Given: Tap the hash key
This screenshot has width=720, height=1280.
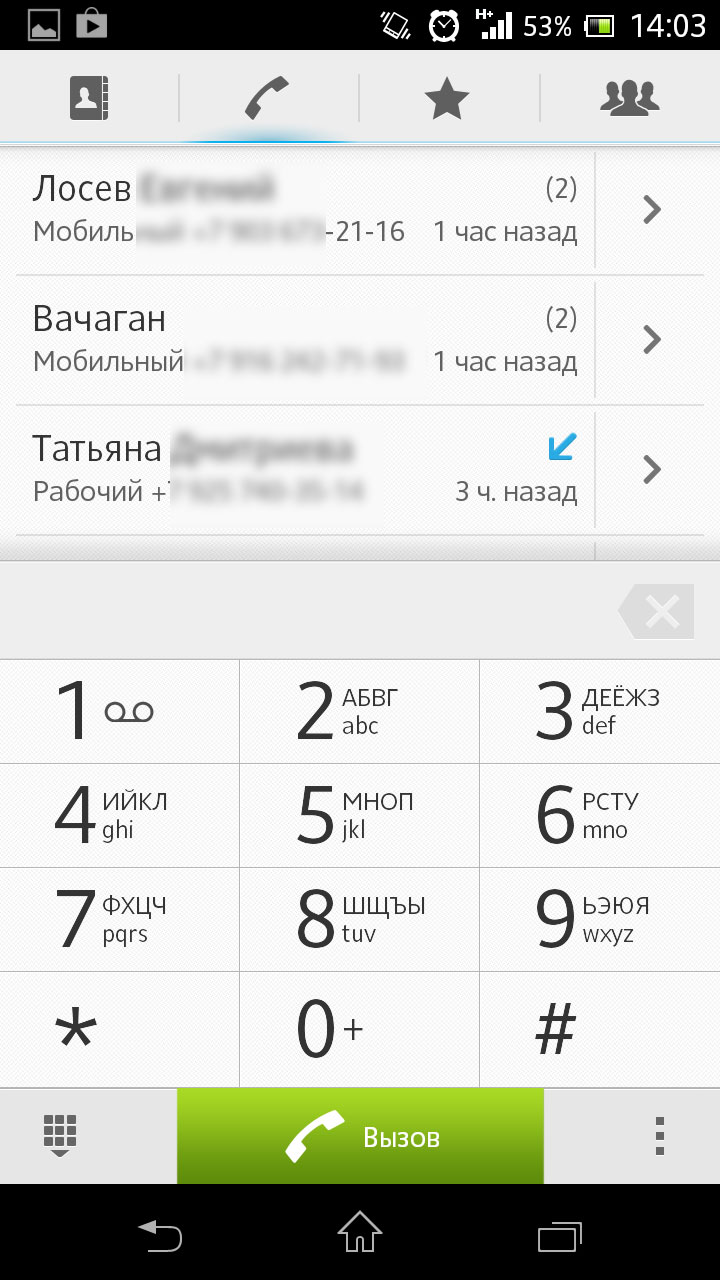Looking at the screenshot, I should pos(599,1029).
